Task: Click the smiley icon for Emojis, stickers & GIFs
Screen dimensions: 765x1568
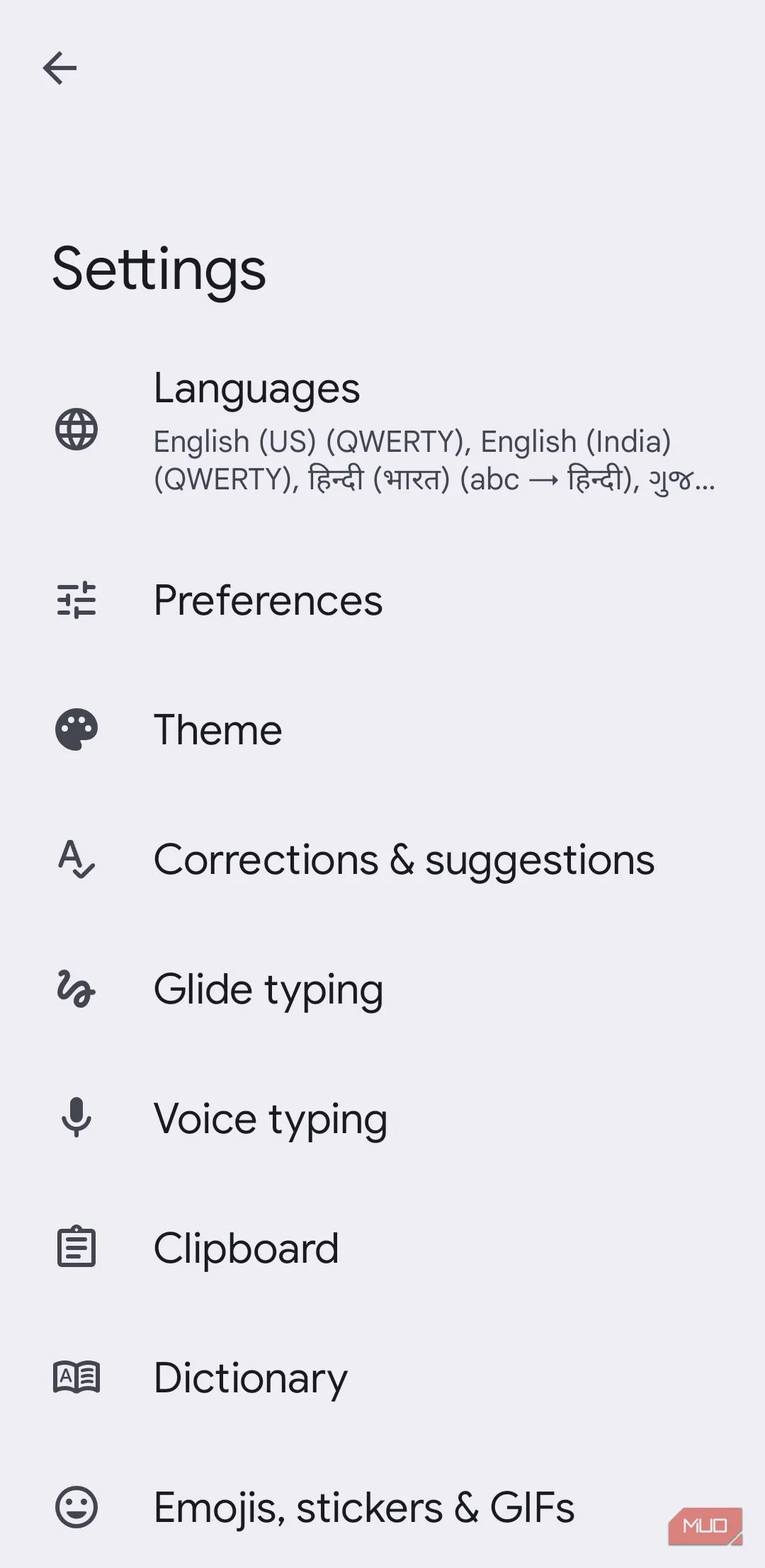Action: (x=76, y=1506)
